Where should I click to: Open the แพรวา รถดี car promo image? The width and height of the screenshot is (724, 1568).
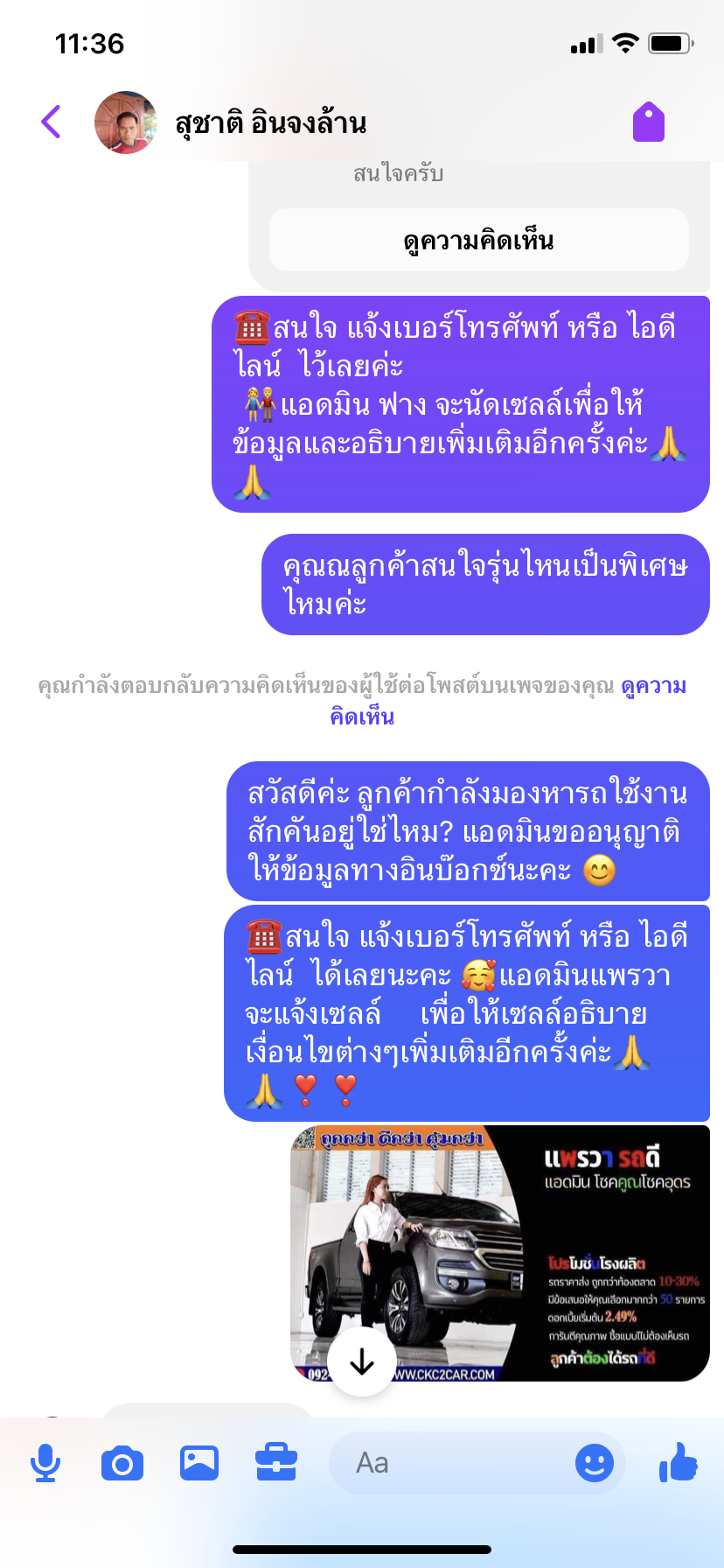click(500, 1254)
